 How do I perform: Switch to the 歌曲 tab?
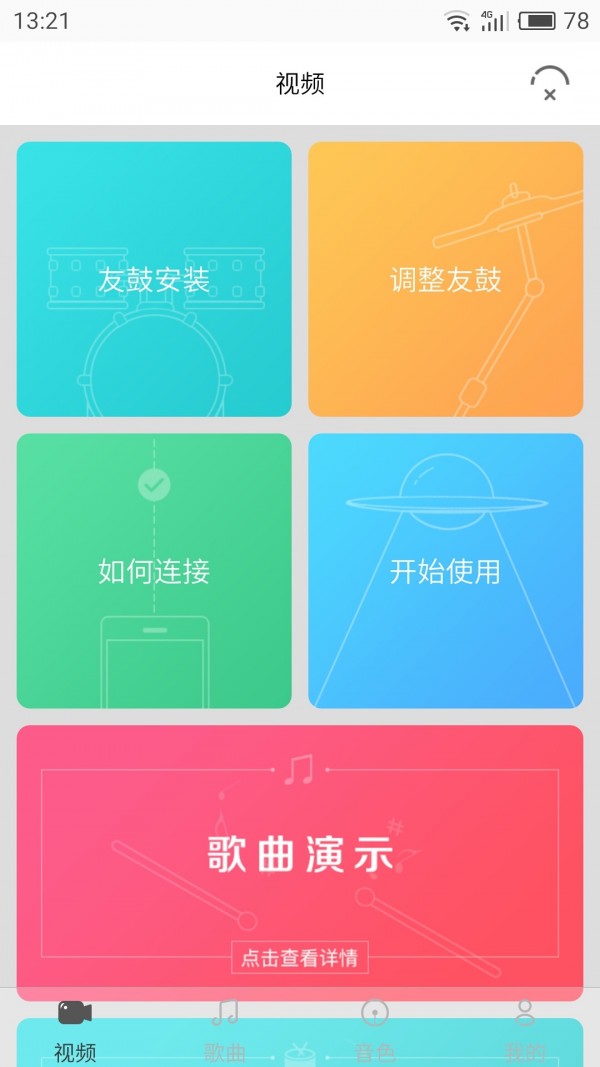pyautogui.click(x=225, y=1028)
